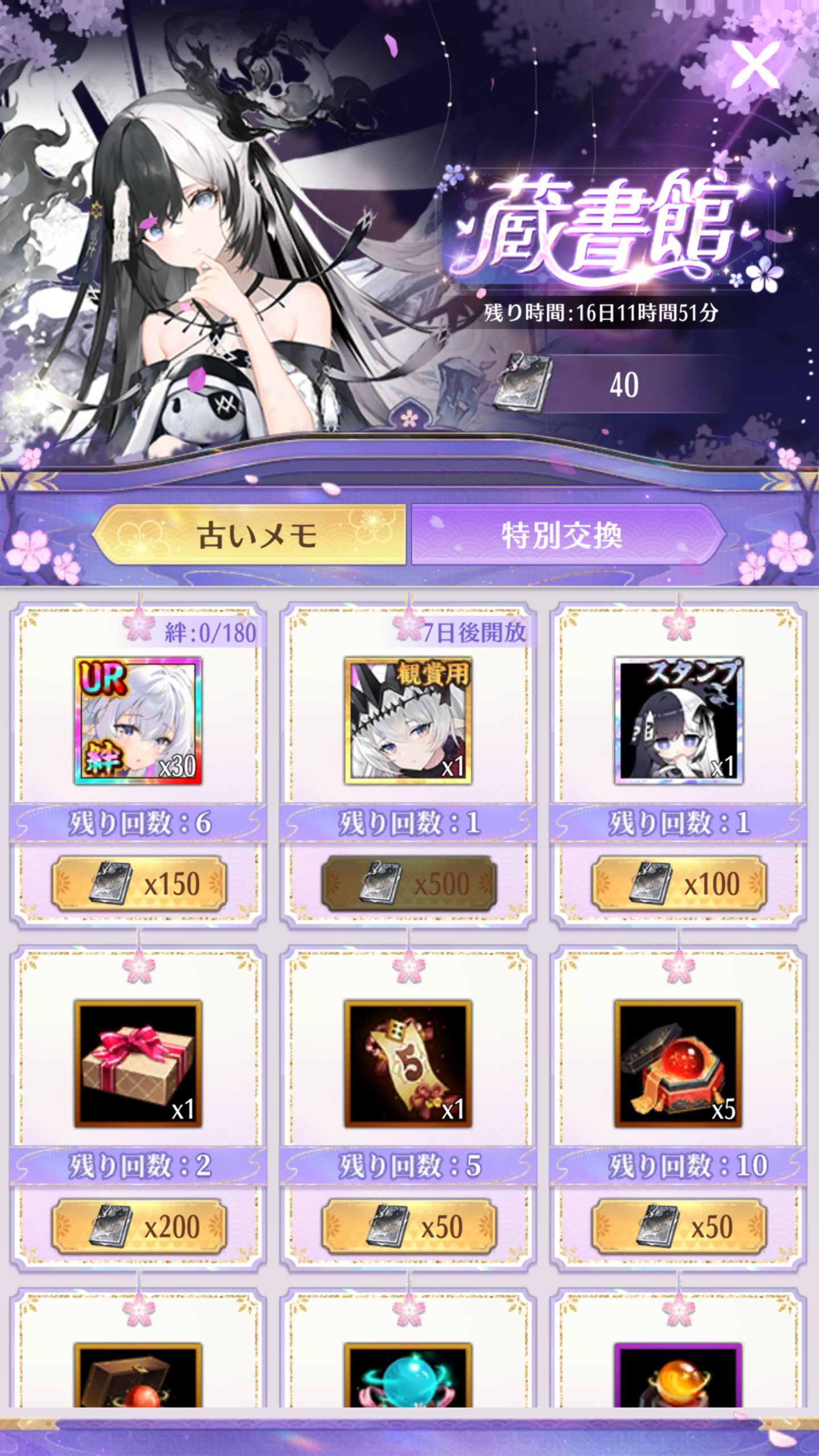Inspect the スタンプ item icon
The image size is (819, 1456).
(x=678, y=721)
